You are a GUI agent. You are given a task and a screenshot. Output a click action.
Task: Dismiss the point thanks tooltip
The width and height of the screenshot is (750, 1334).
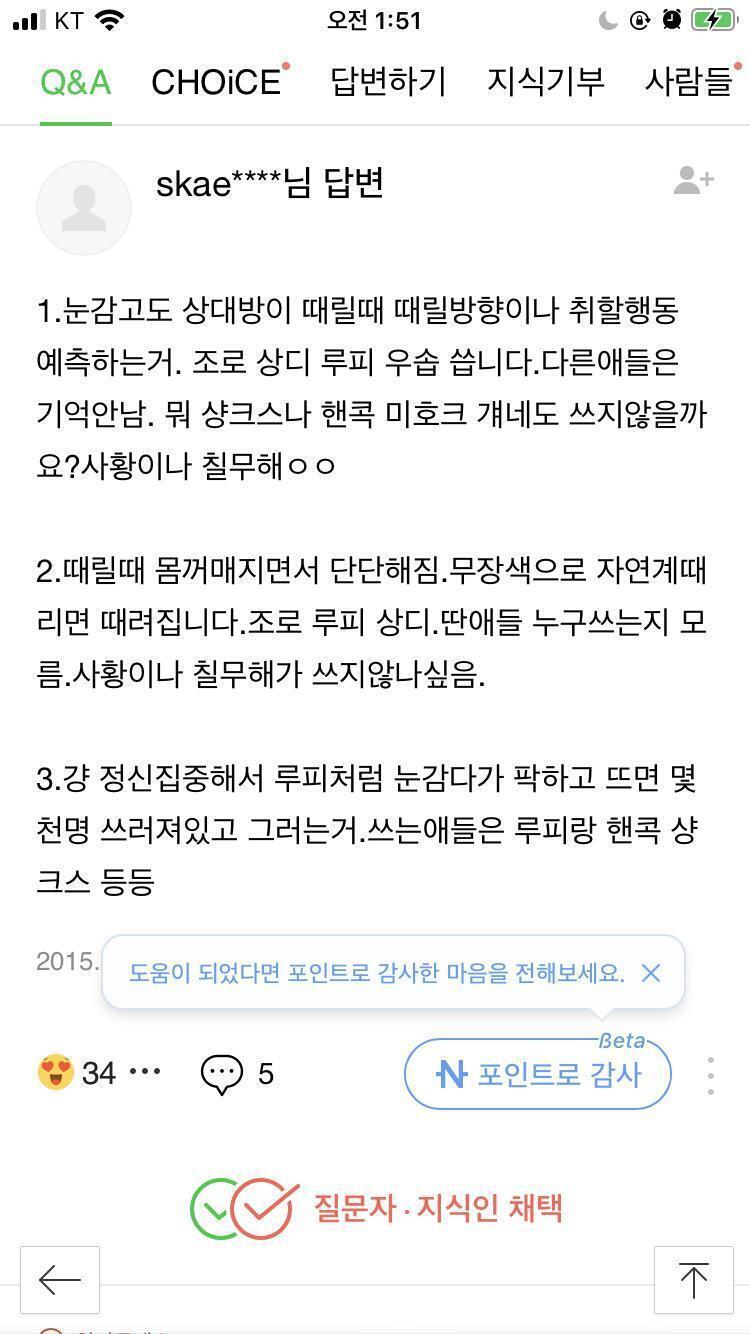pyautogui.click(x=651, y=973)
